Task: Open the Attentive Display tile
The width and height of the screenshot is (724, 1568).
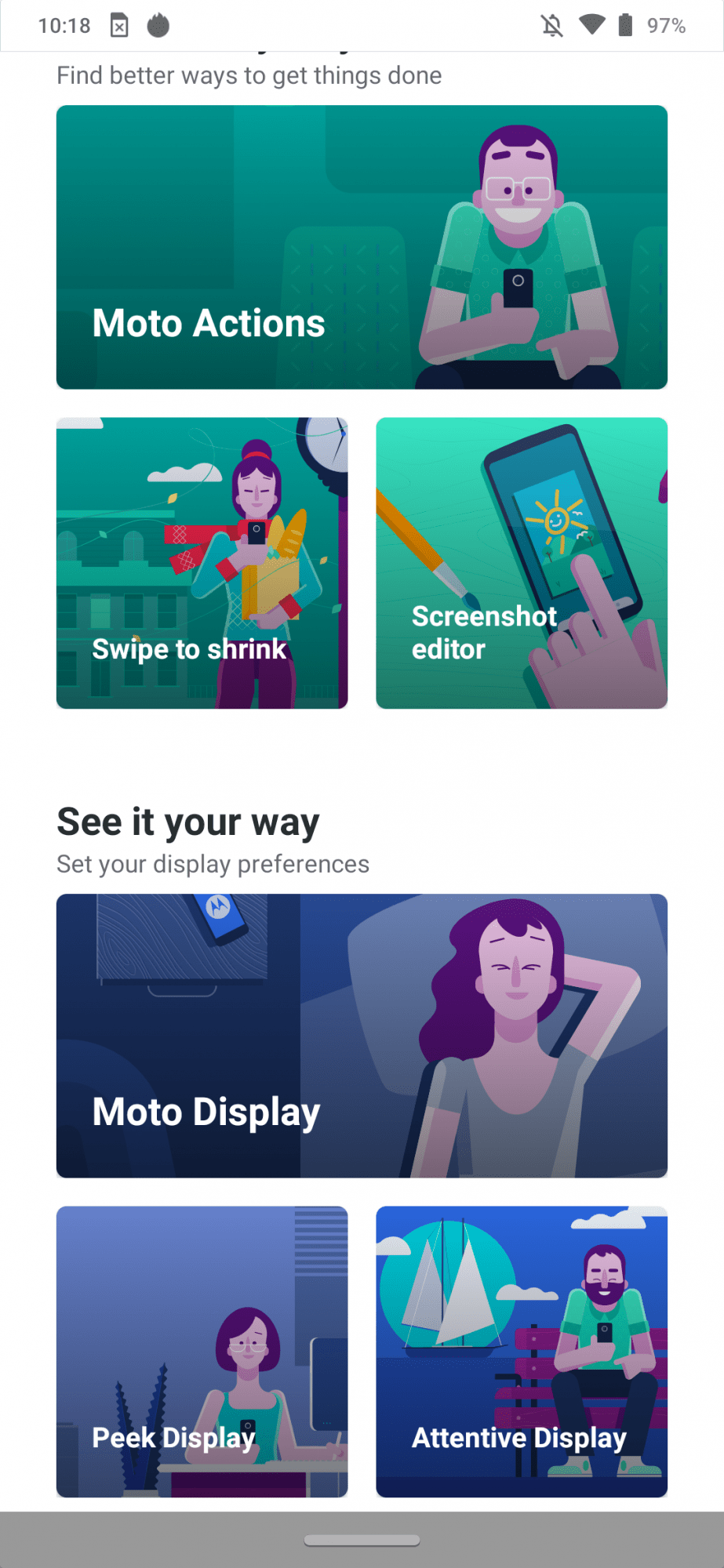Action: coord(522,1352)
